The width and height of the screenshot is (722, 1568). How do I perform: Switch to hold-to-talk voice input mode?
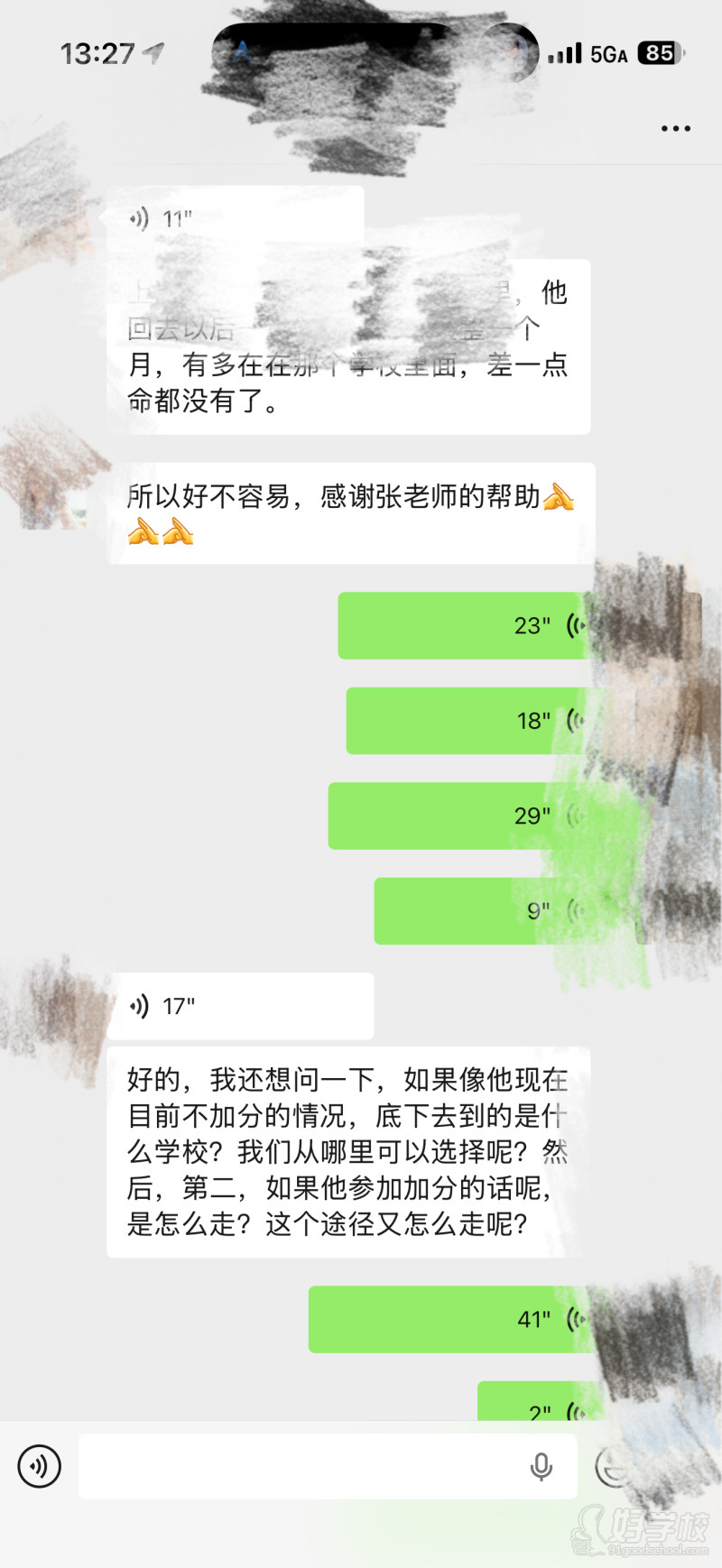[38, 1467]
